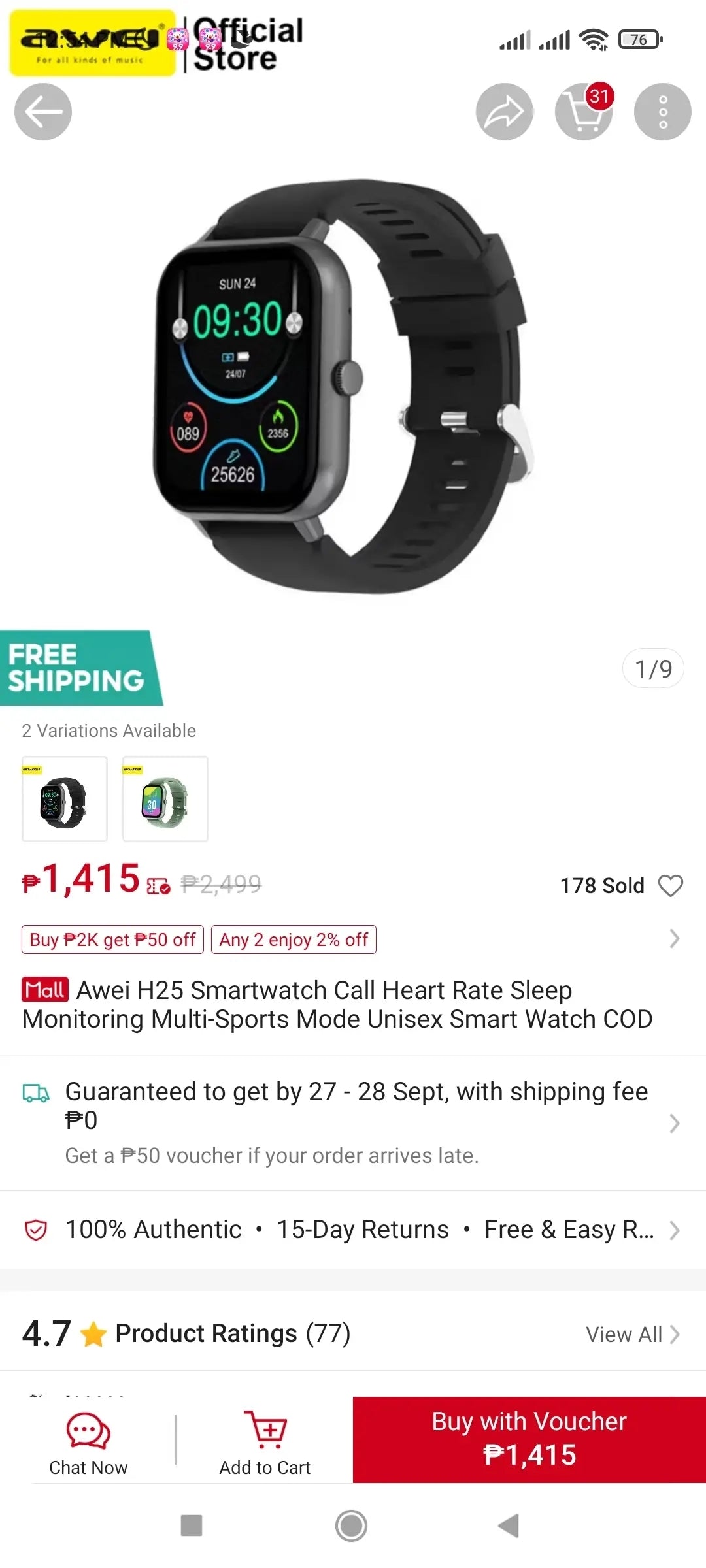706x1568 pixels.
Task: Add product to wishlist with heart icon
Action: pyautogui.click(x=670, y=886)
